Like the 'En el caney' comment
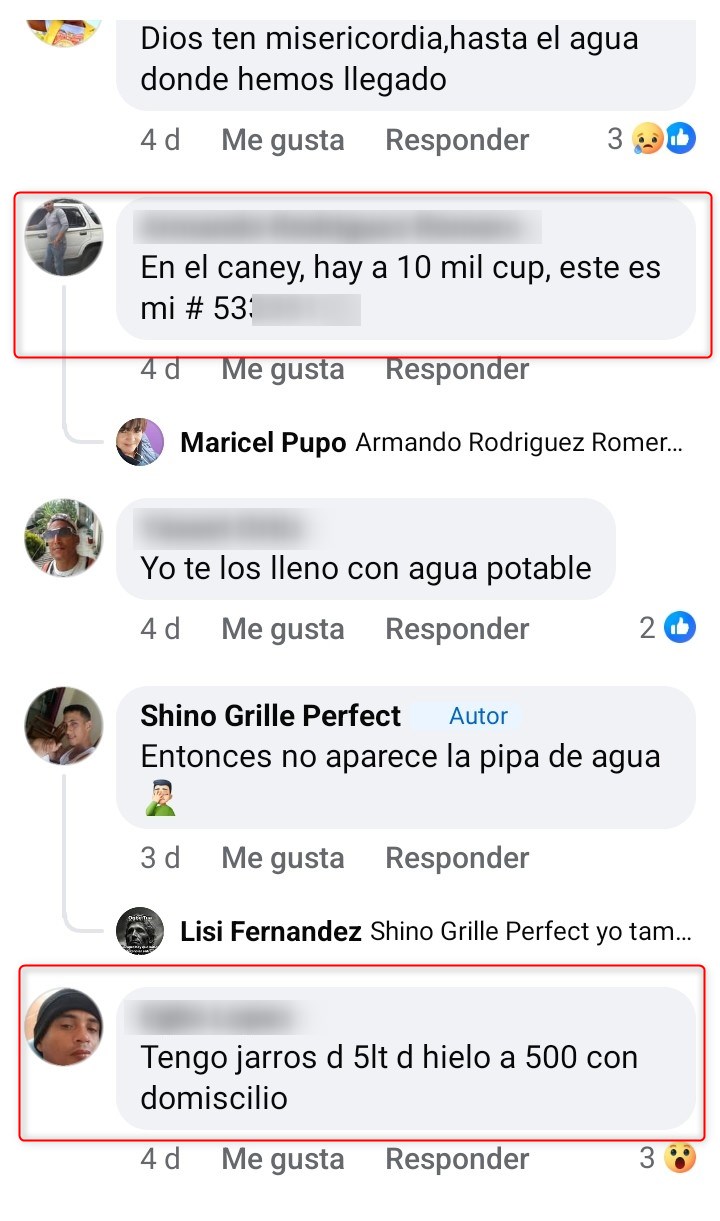This screenshot has height=1221, width=720. click(282, 370)
